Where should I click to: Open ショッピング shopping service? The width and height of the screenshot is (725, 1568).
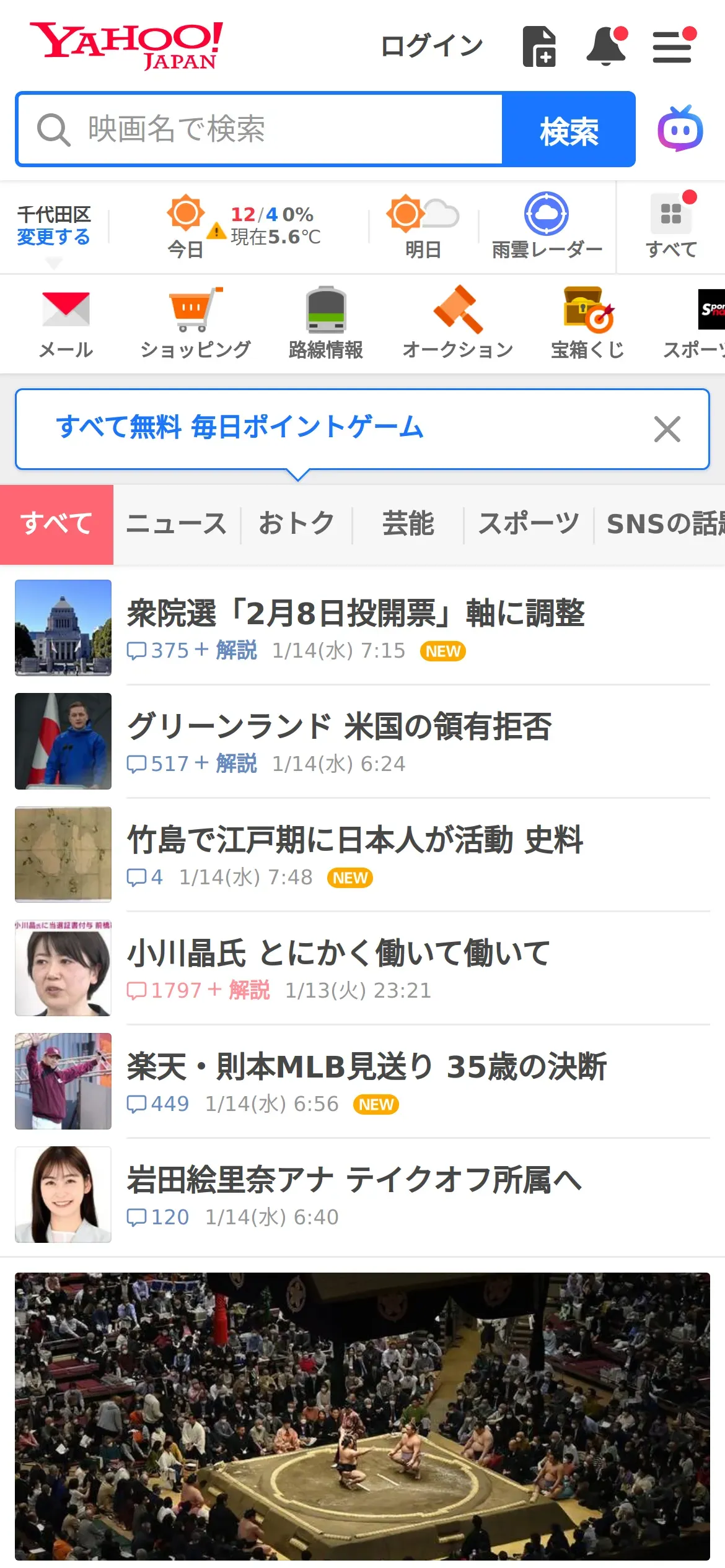coord(195,323)
